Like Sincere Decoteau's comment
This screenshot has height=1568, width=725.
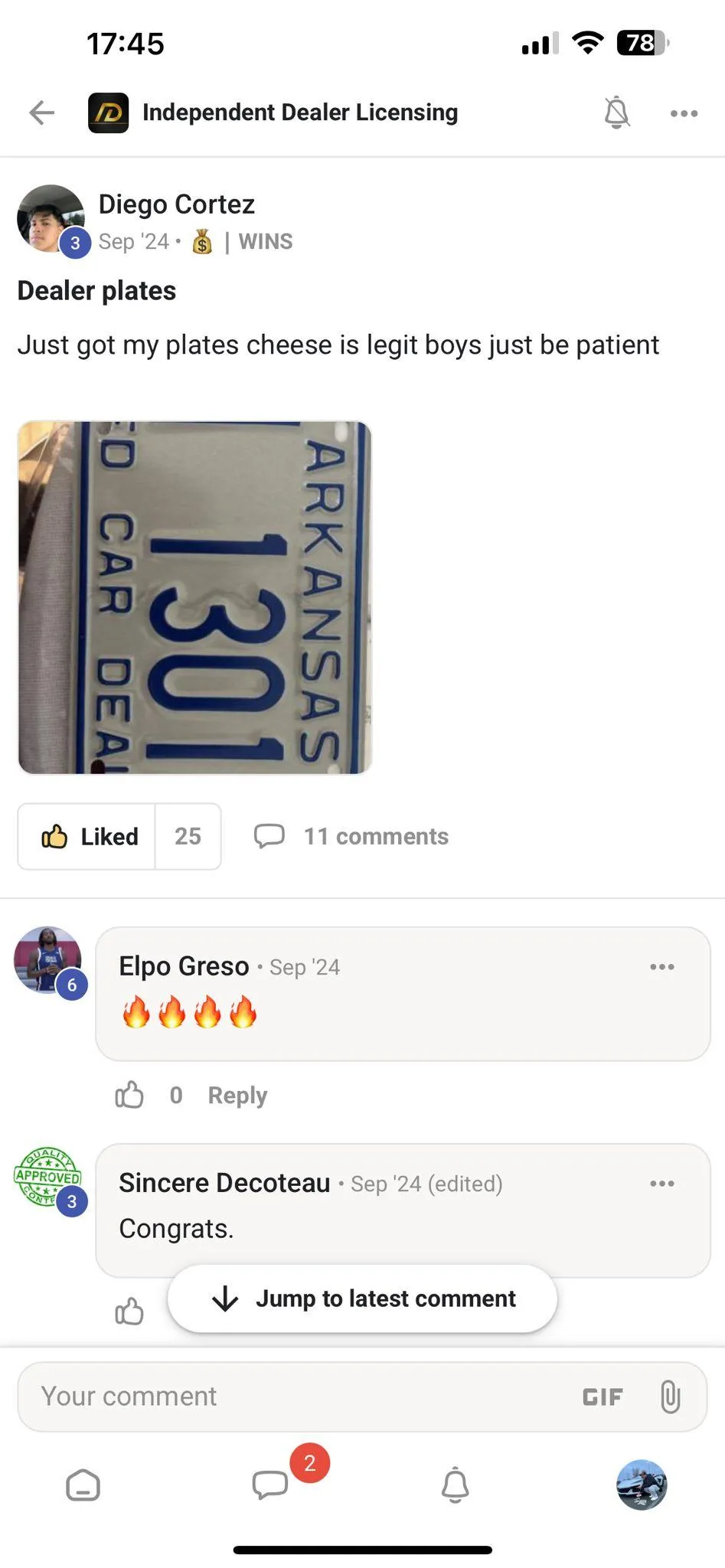pos(129,1312)
